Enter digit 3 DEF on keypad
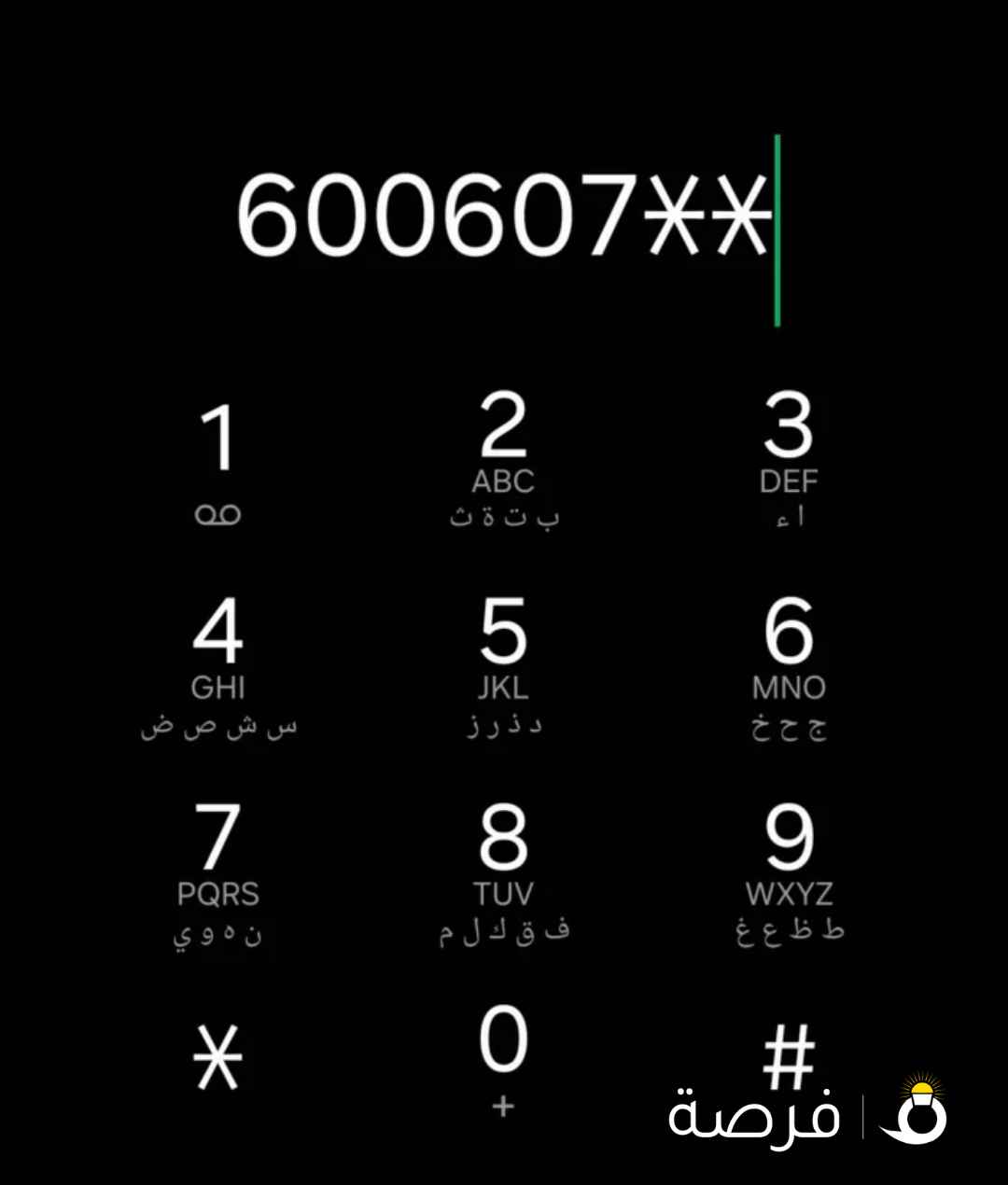Image resolution: width=1008 pixels, height=1185 pixels. pos(789,462)
